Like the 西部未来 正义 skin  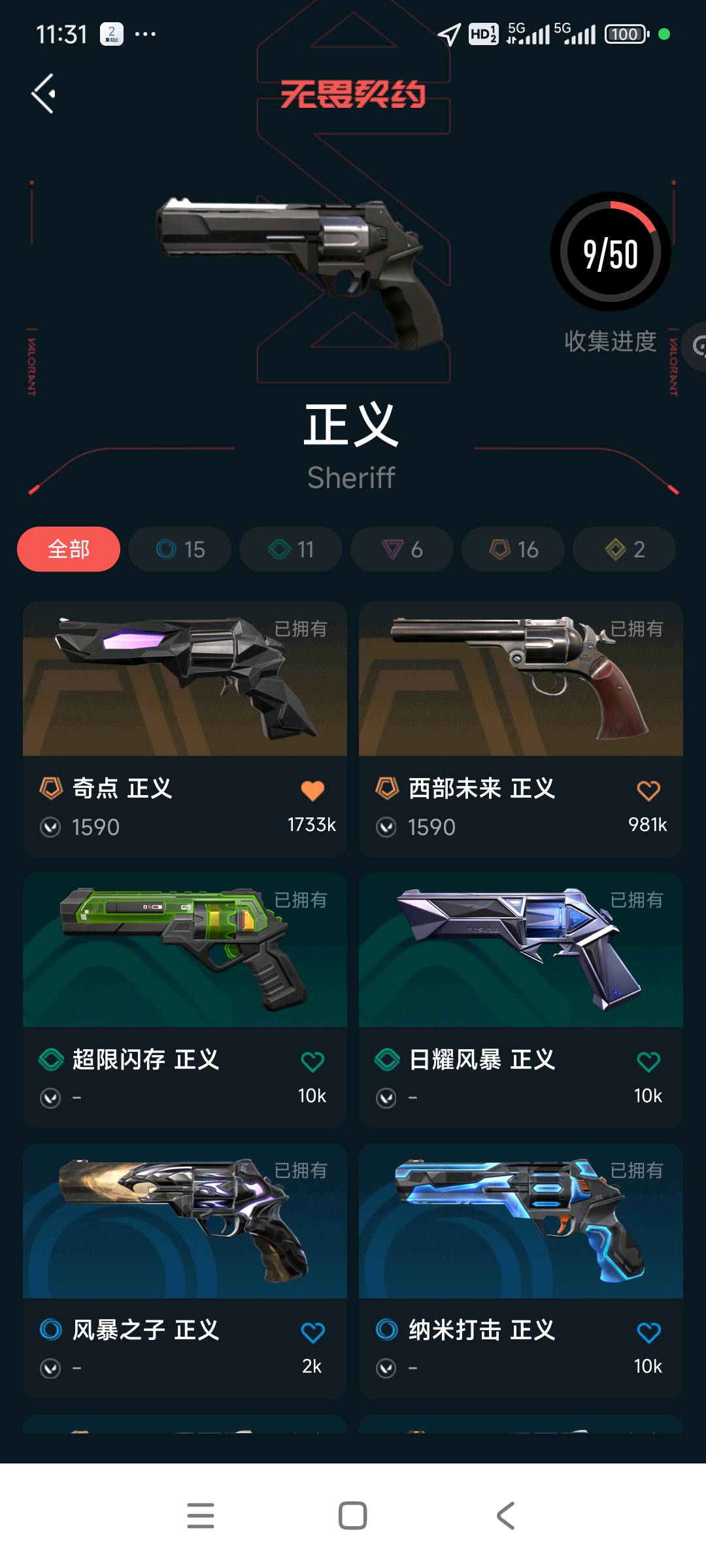click(x=648, y=791)
